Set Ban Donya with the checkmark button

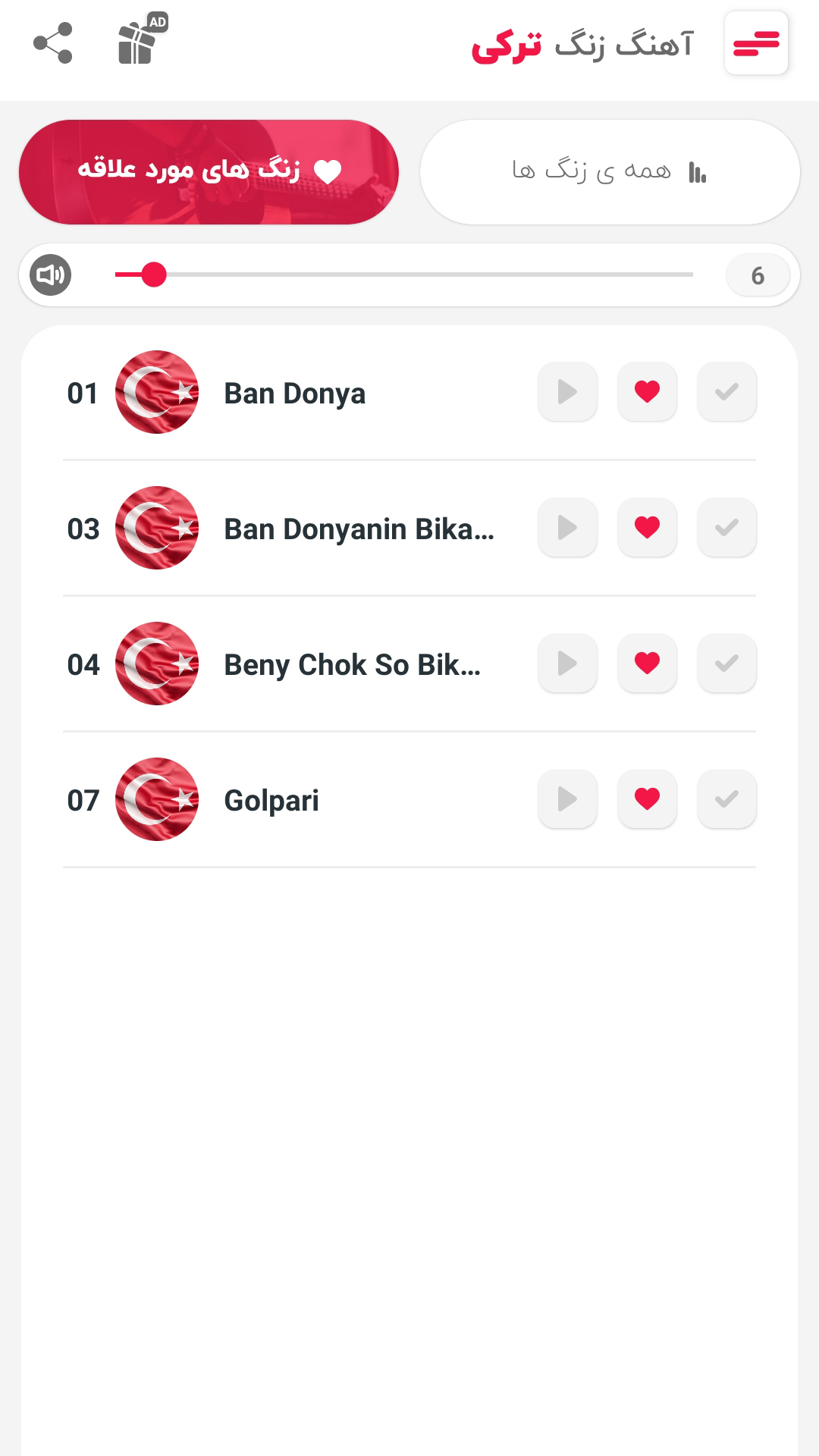726,392
